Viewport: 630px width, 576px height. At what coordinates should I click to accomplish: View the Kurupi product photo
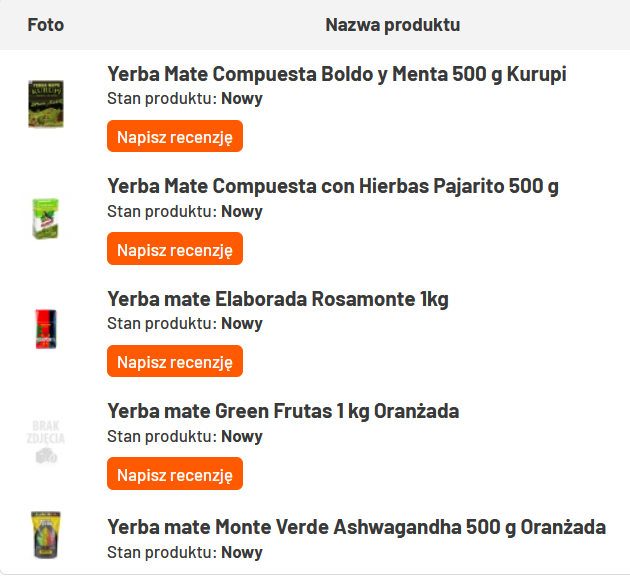(x=45, y=104)
